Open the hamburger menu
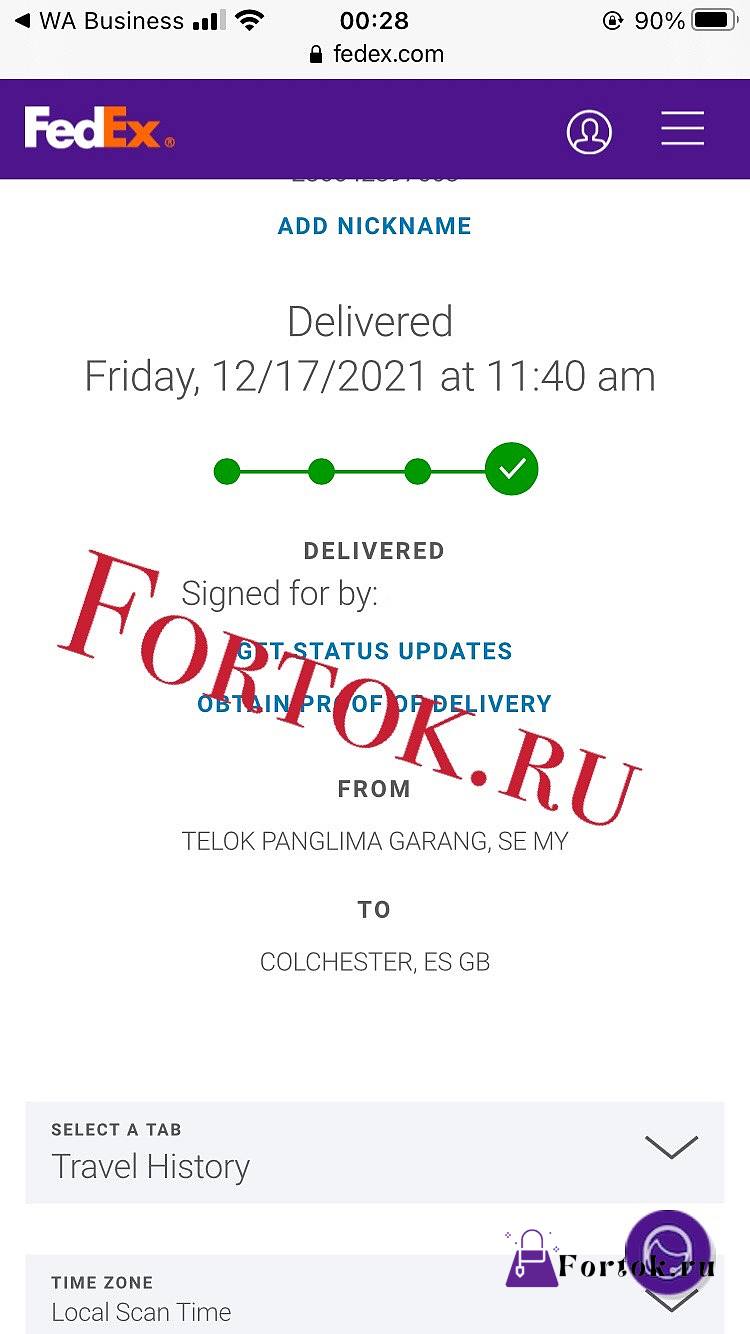This screenshot has height=1334, width=750. point(683,129)
